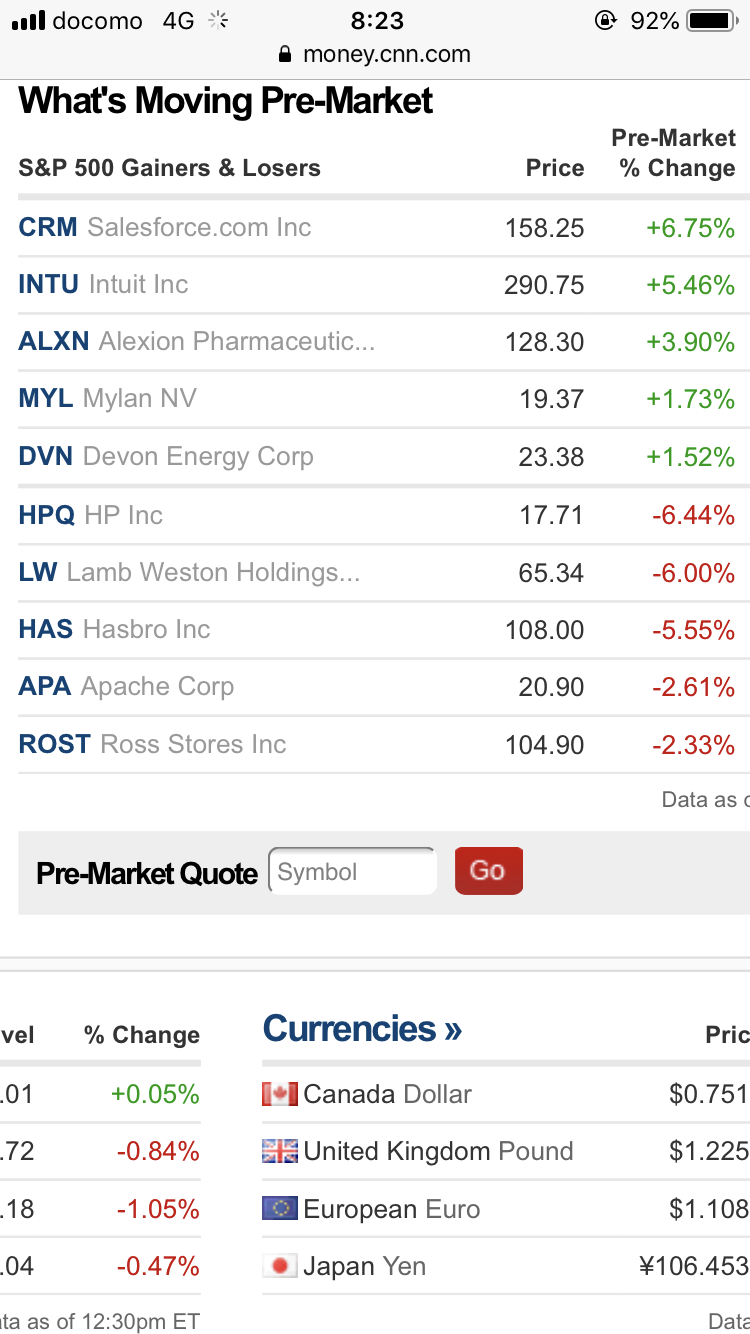Open the INTU Intuit Inc quote

pyautogui.click(x=49, y=285)
